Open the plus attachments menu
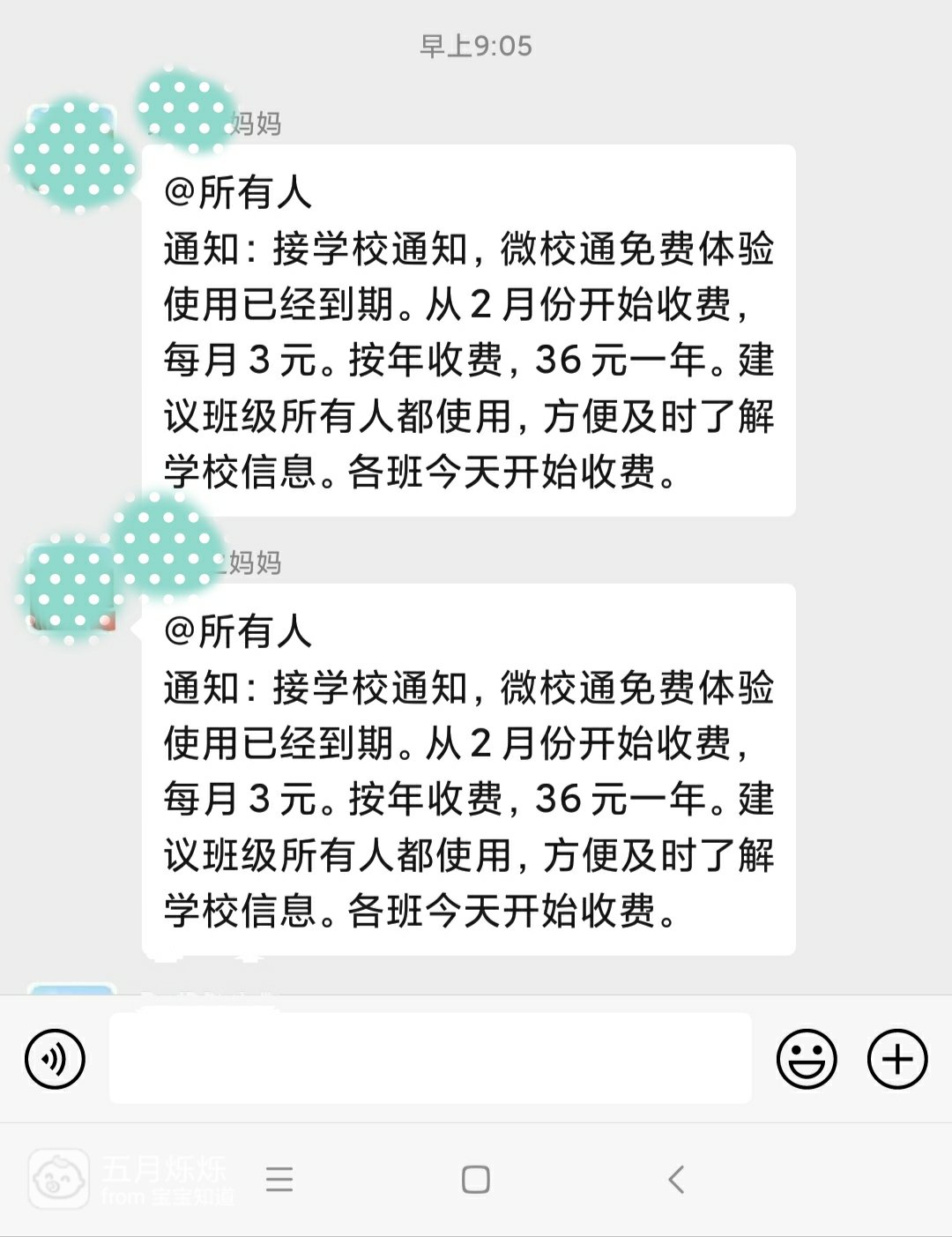The width and height of the screenshot is (952, 1237). (x=897, y=1058)
